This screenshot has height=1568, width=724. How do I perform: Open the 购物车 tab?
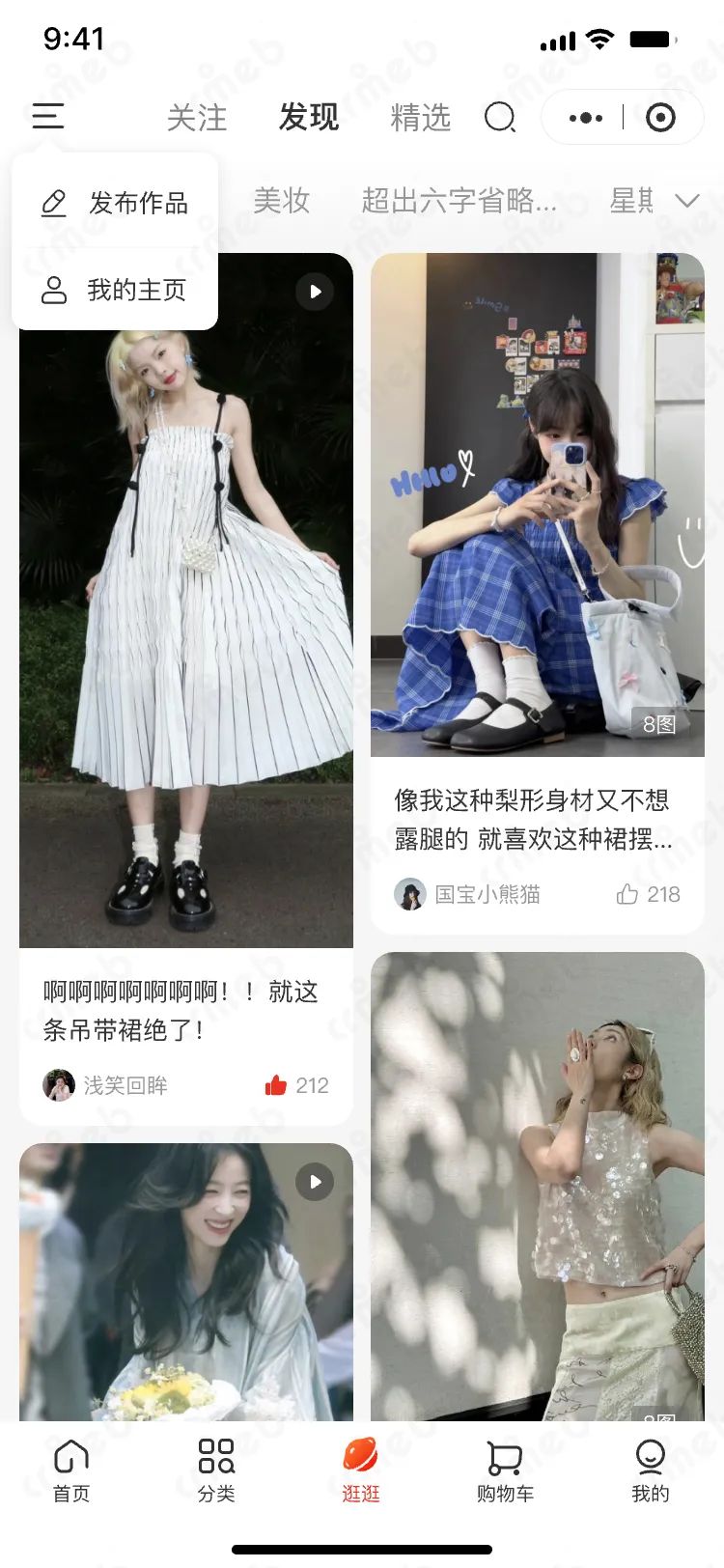(505, 1470)
